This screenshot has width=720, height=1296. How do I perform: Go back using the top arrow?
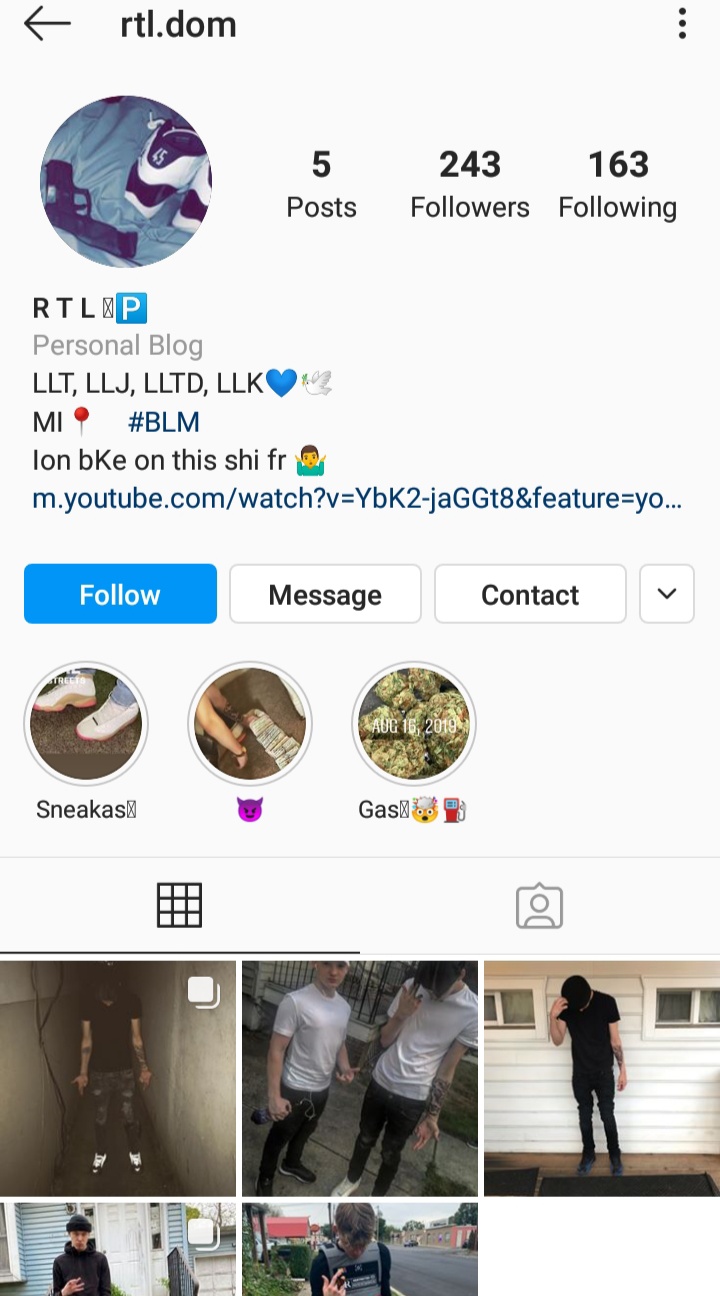click(x=47, y=24)
